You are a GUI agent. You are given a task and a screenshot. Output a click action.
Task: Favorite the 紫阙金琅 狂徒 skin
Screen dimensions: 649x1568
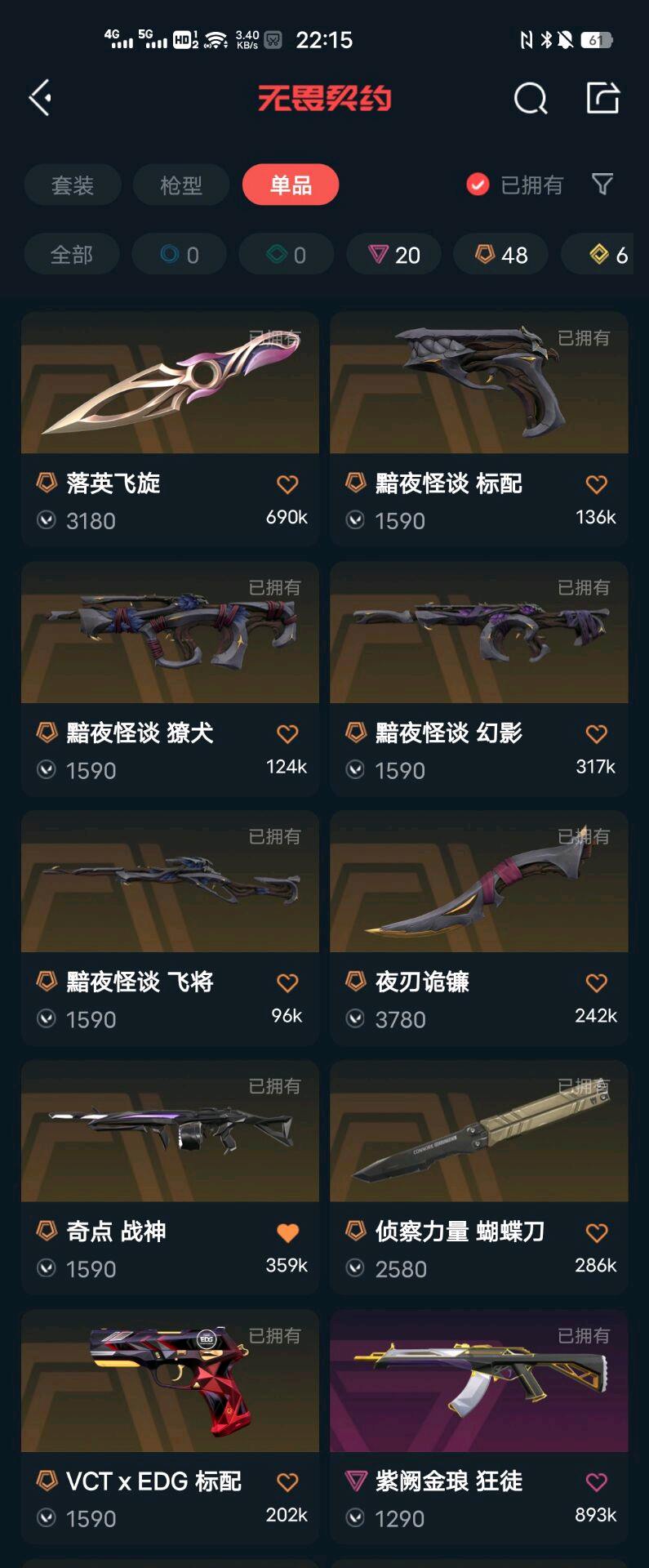(597, 1481)
